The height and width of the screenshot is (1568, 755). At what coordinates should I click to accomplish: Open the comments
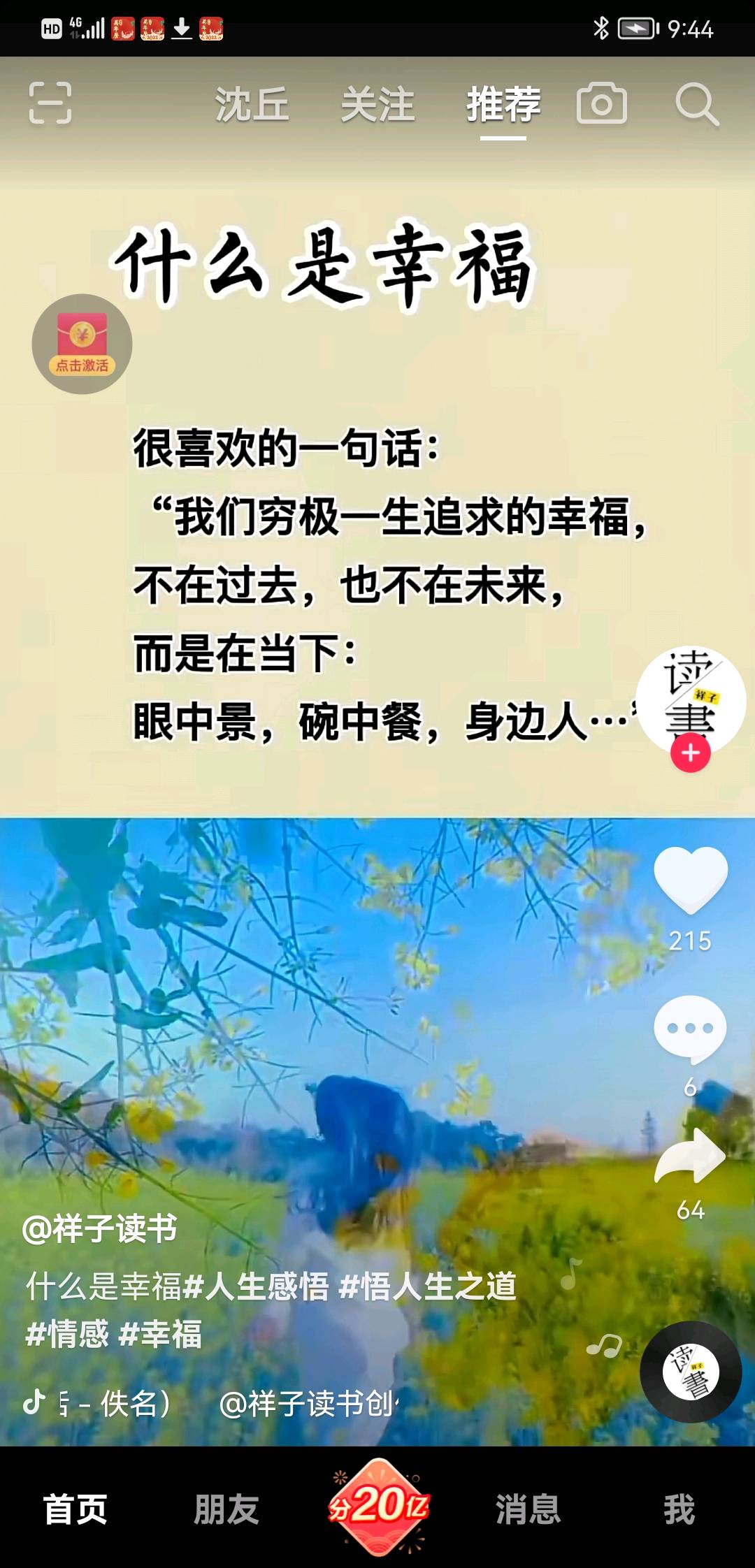coord(690,1027)
